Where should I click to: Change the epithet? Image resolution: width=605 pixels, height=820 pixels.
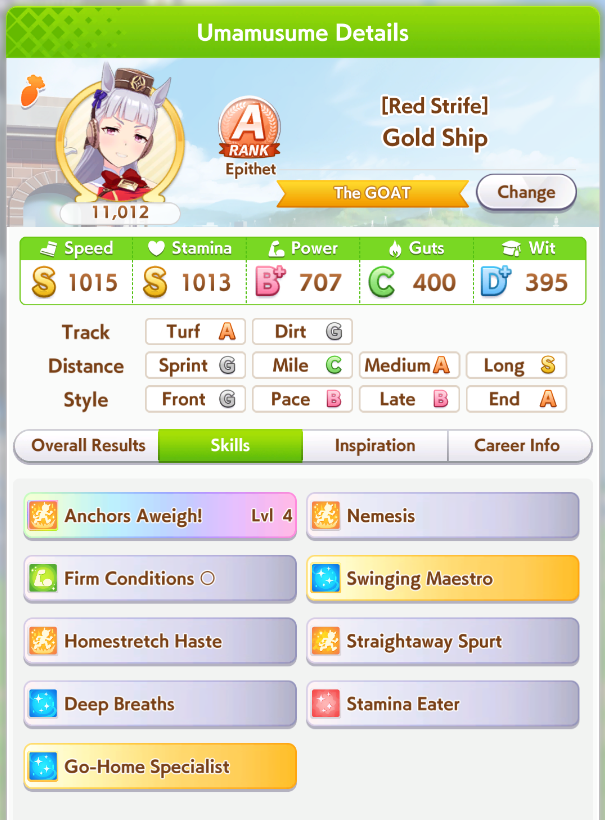click(x=526, y=192)
